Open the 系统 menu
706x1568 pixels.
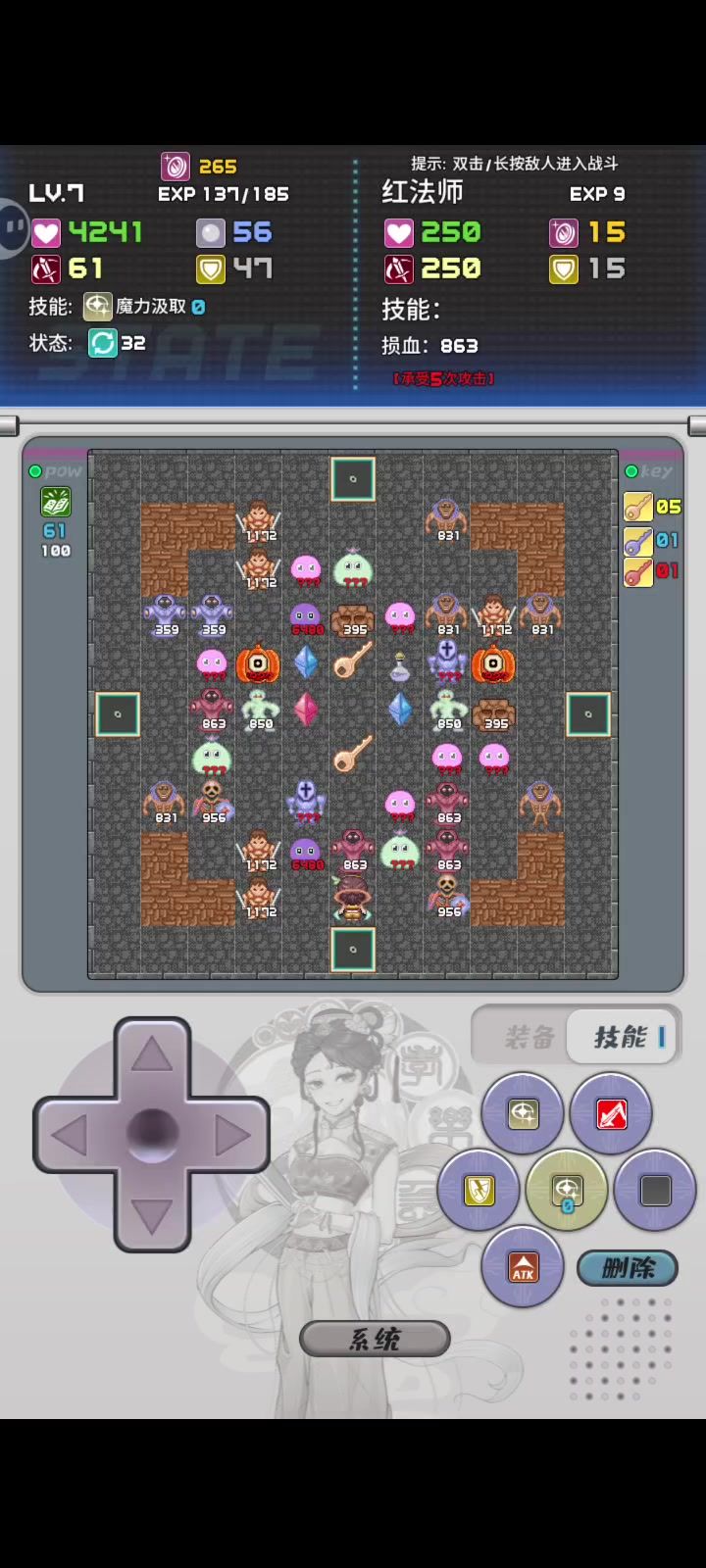pos(375,1339)
